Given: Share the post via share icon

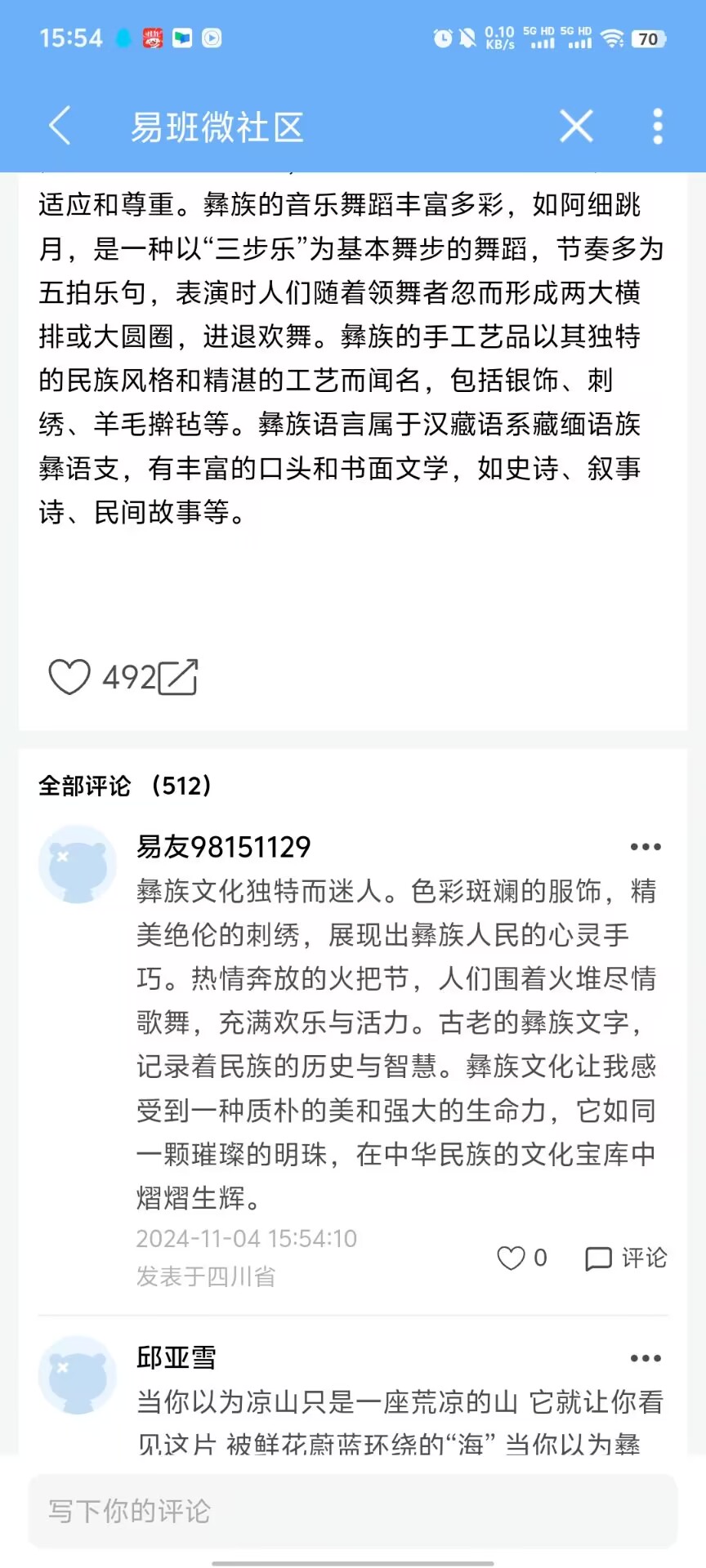Looking at the screenshot, I should coord(178,677).
